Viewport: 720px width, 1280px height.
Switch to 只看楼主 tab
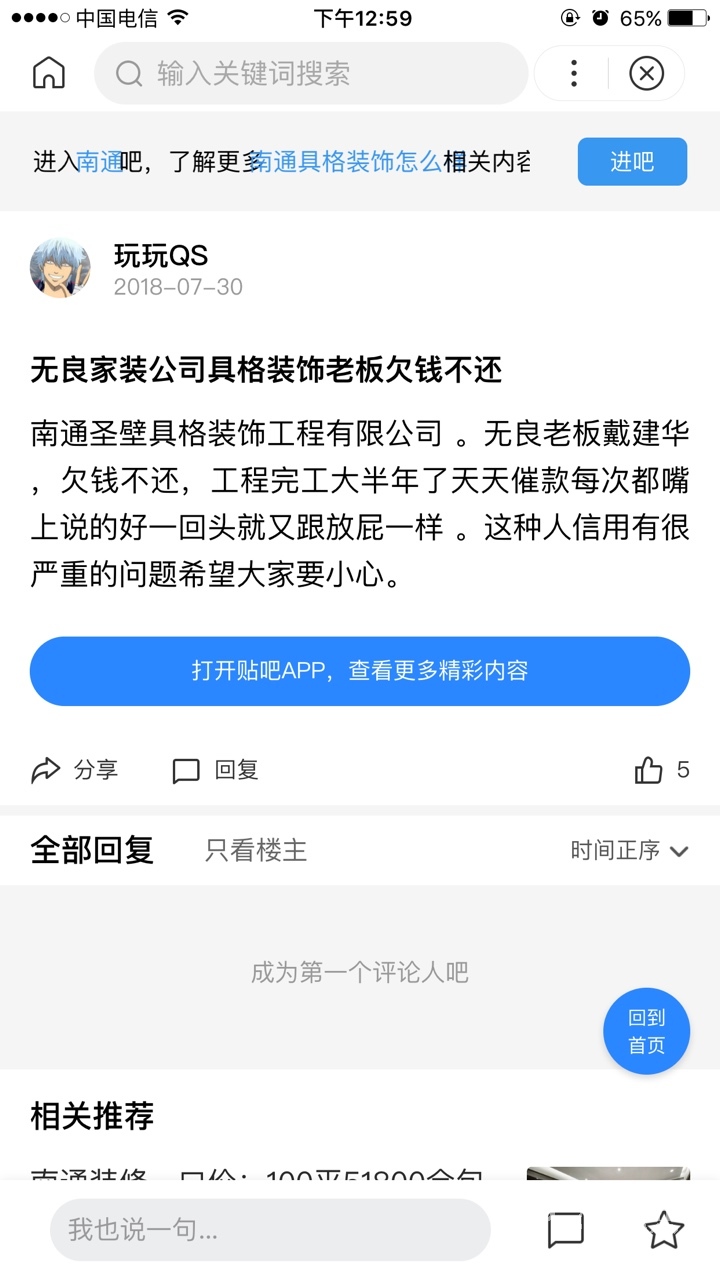(256, 850)
